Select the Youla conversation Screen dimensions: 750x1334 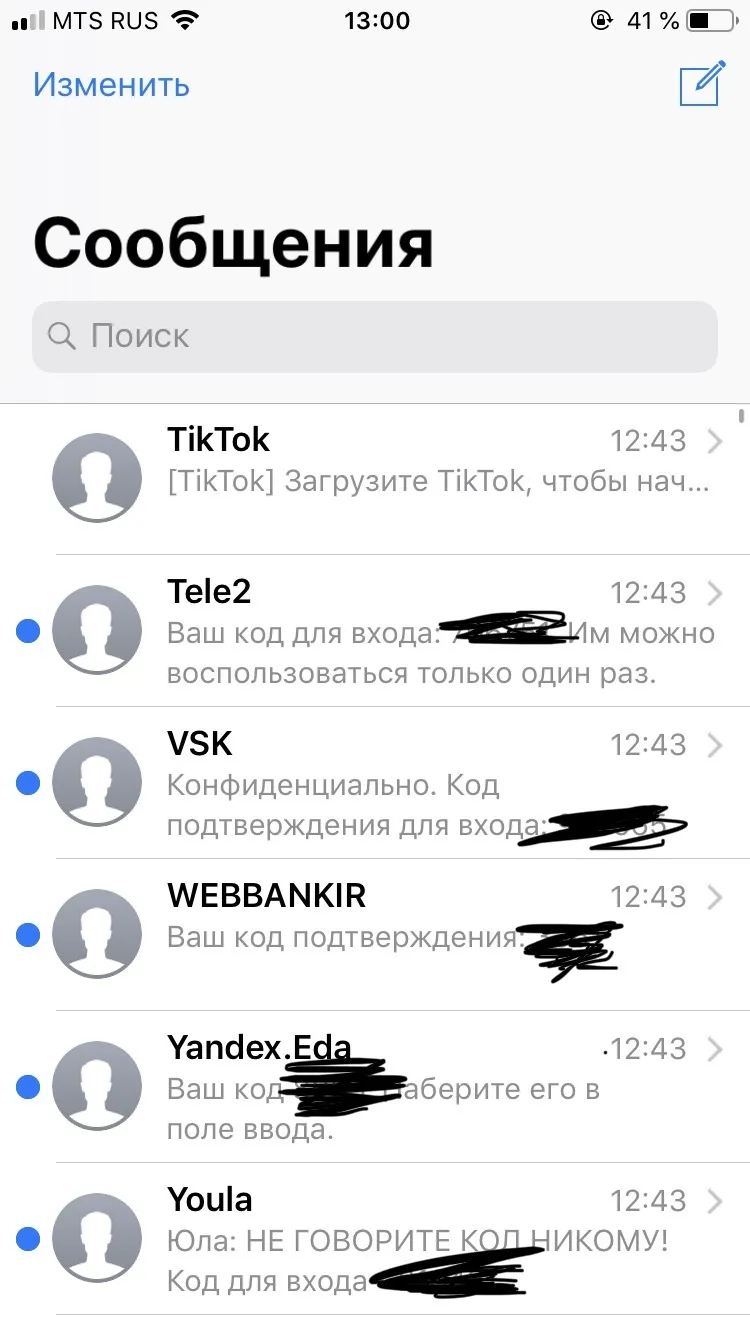375,1239
